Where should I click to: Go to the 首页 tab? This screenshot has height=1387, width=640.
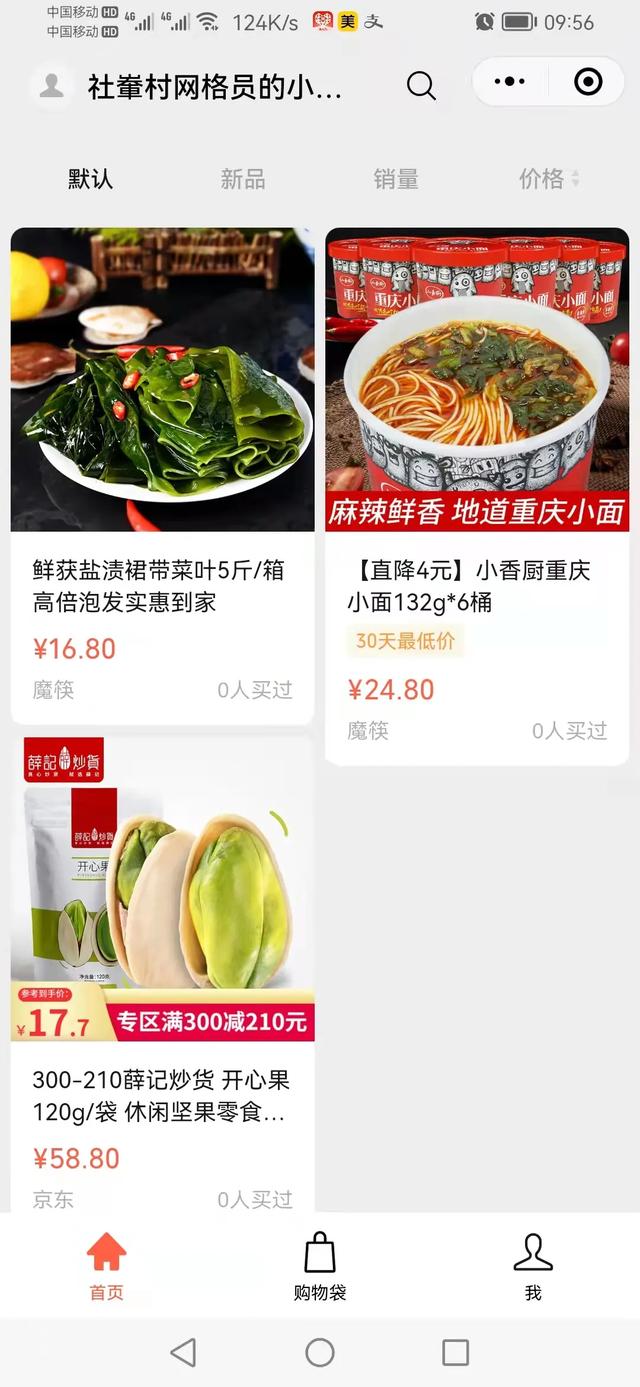(x=106, y=1265)
